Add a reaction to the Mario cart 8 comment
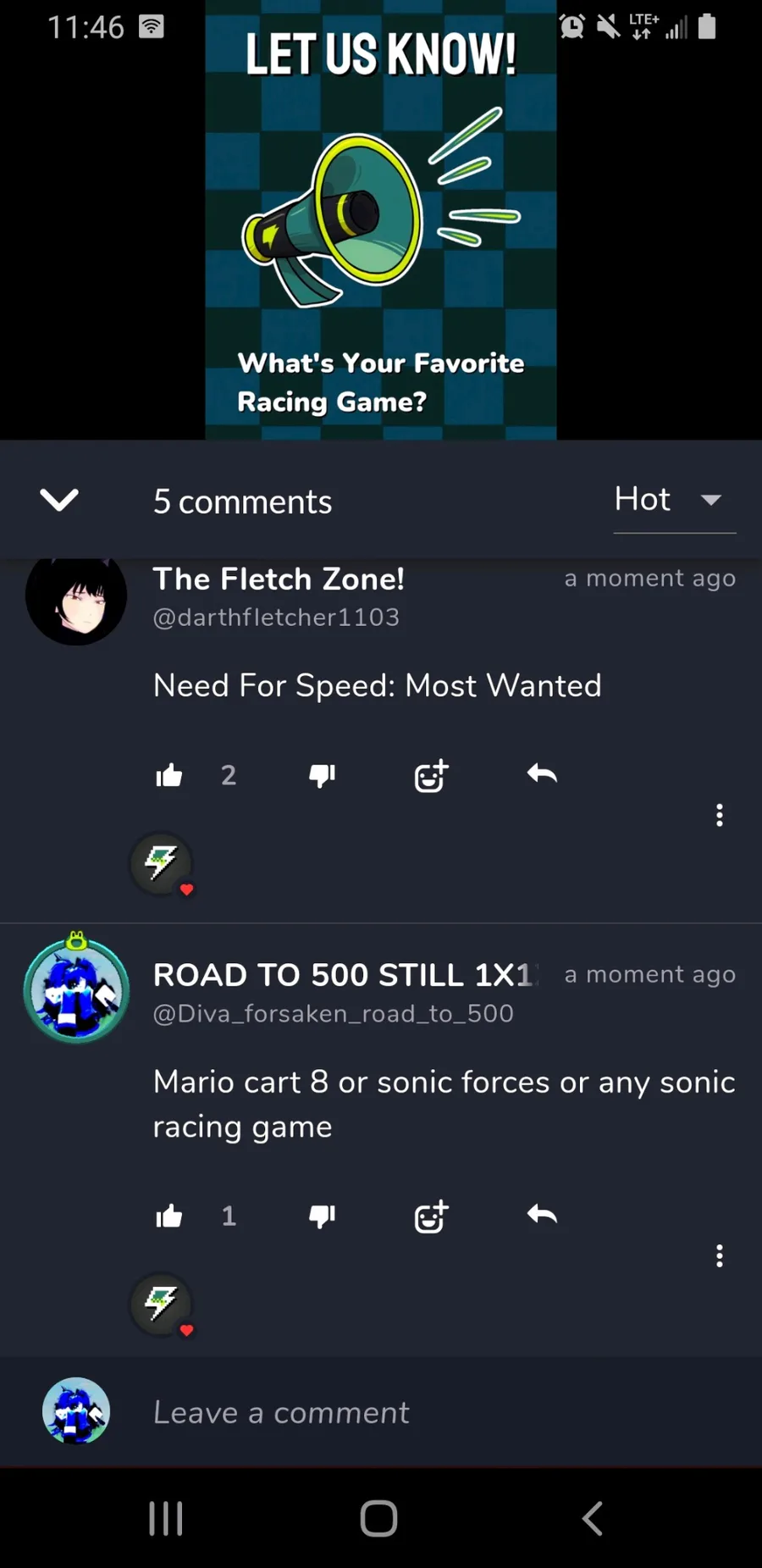Viewport: 762px width, 1568px height. pyautogui.click(x=431, y=1216)
